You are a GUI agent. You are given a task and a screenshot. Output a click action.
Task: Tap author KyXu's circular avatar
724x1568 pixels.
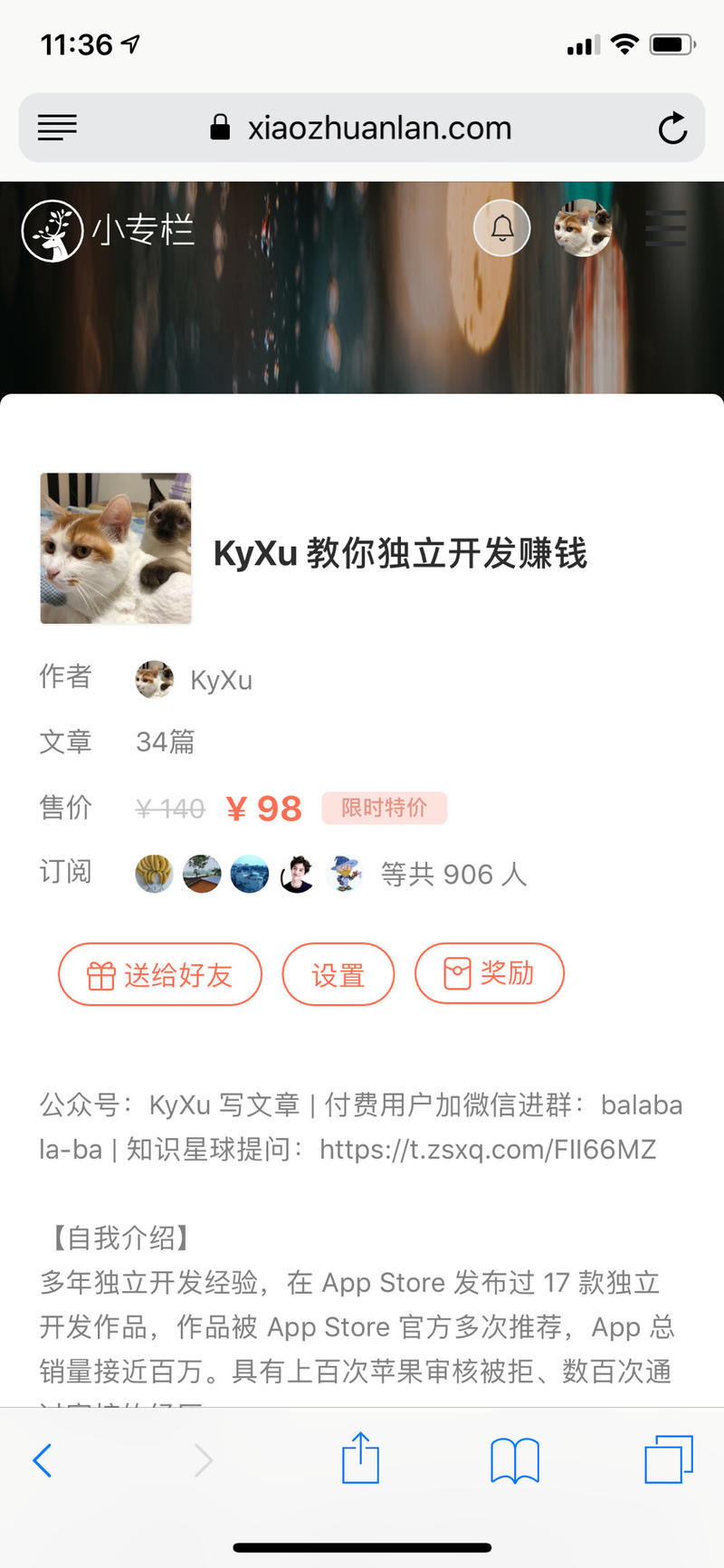tap(154, 679)
